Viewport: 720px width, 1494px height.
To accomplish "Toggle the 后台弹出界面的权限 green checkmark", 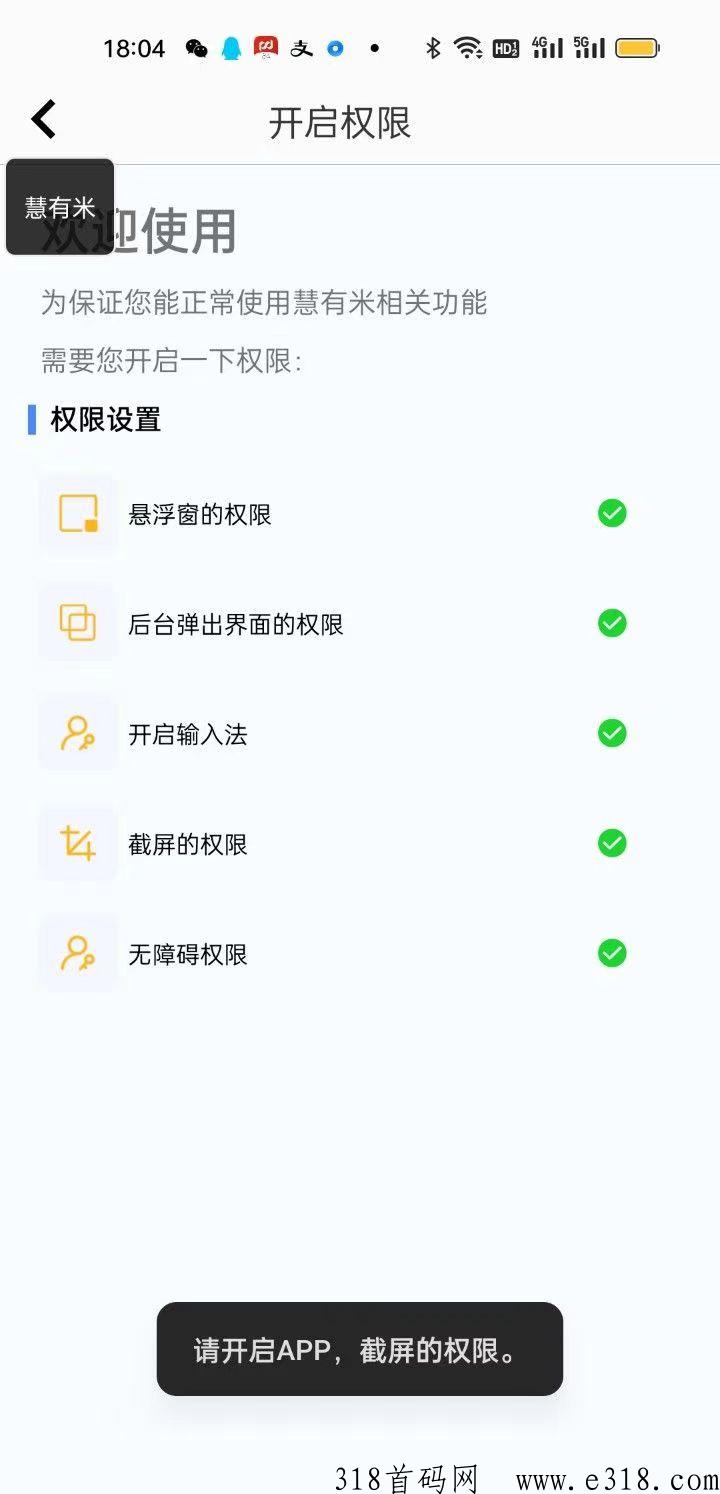I will pyautogui.click(x=611, y=623).
